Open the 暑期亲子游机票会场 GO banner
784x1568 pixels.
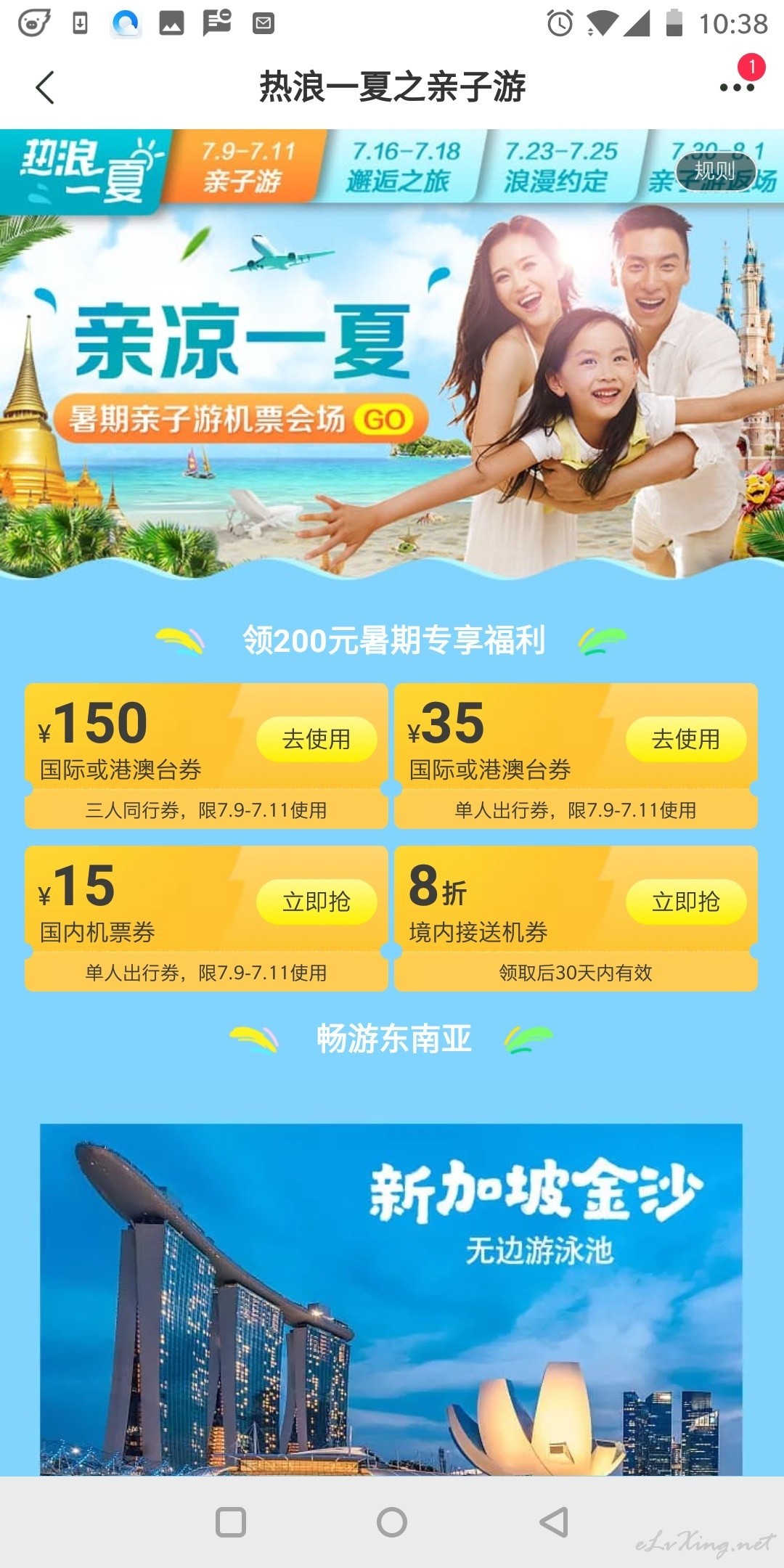[x=241, y=420]
